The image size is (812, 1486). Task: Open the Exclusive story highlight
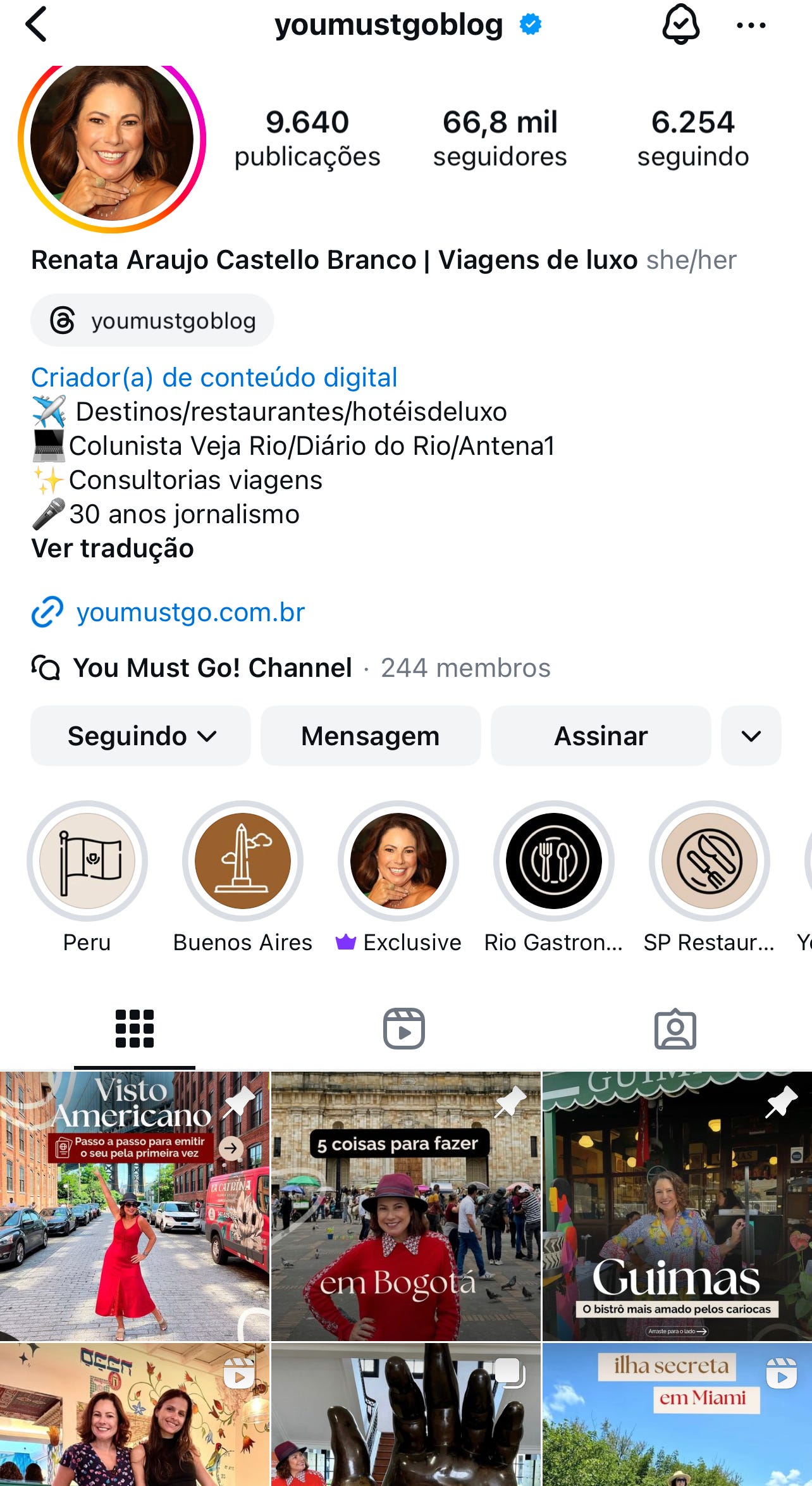[x=398, y=877]
